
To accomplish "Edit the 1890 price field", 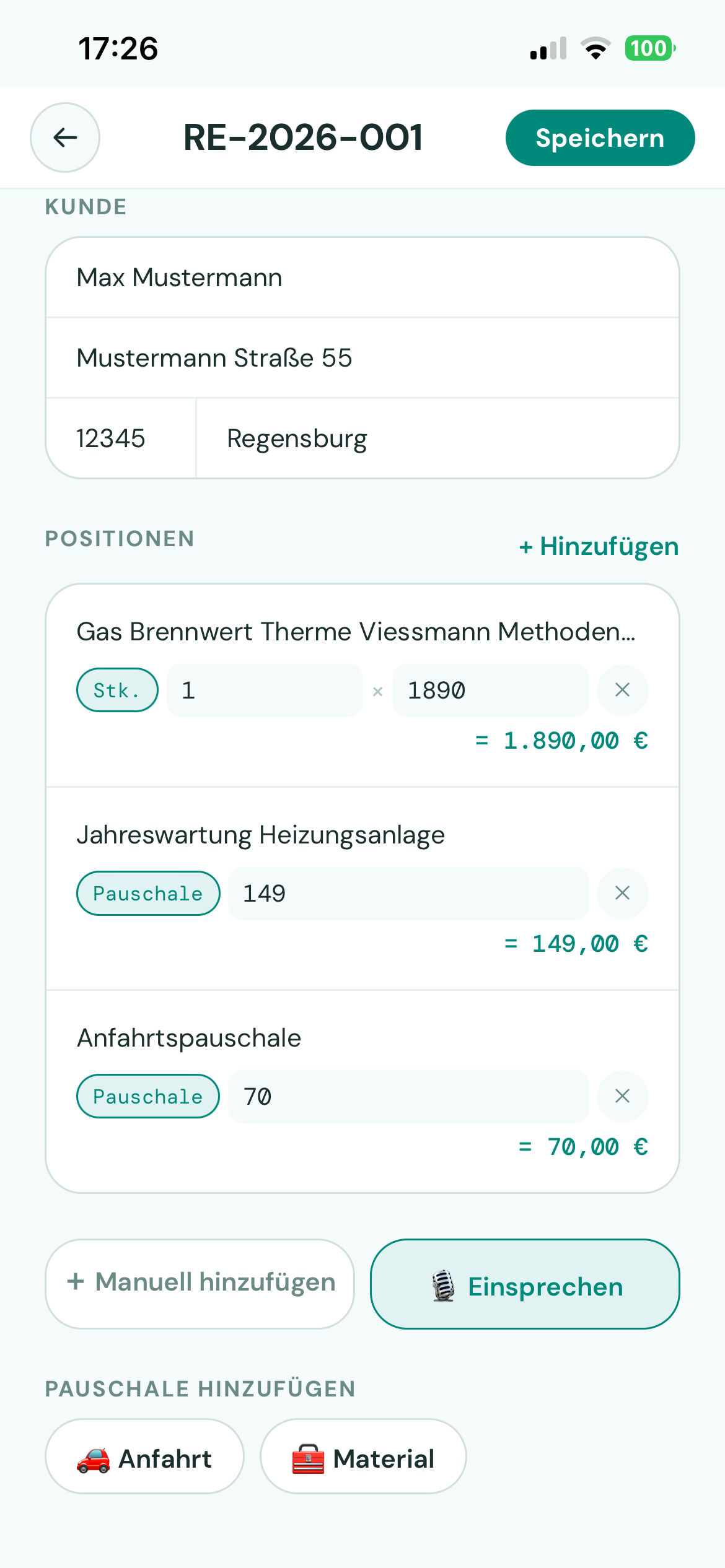I will [490, 690].
